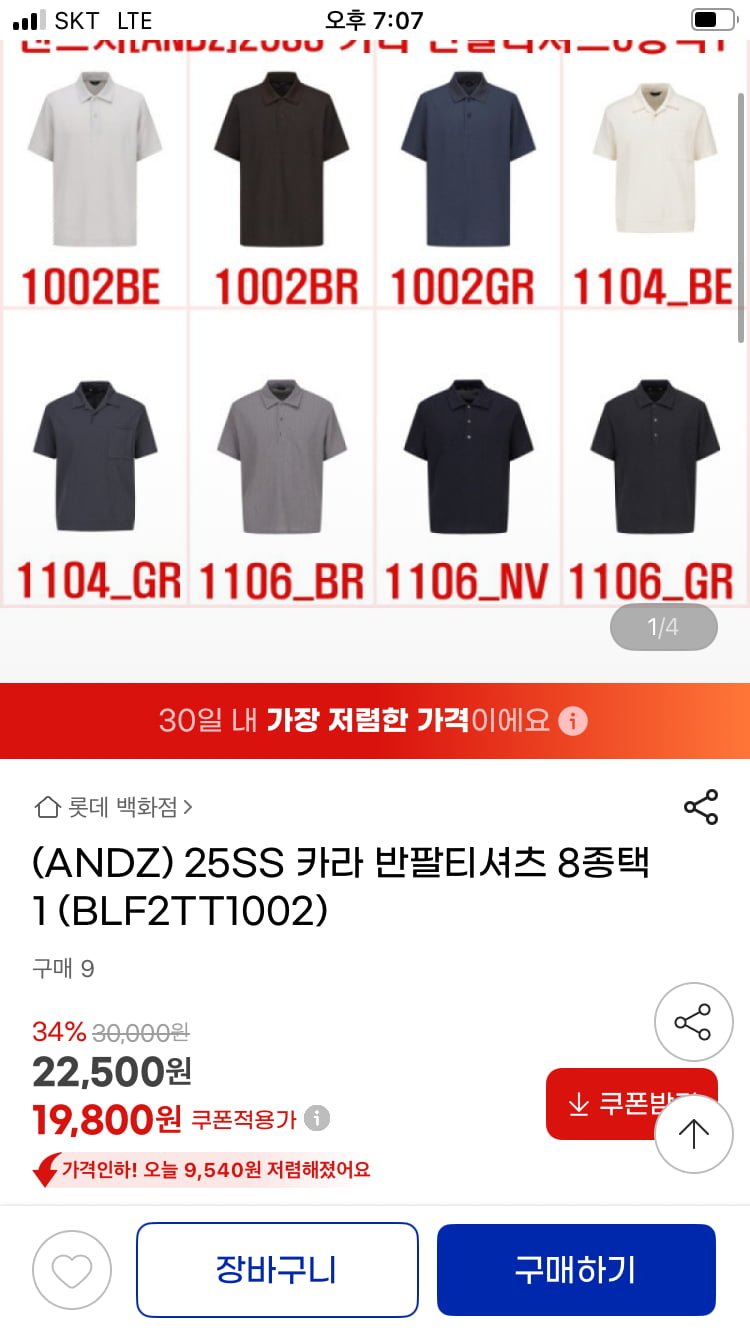Jump back to top with the up arrow

(x=693, y=1133)
